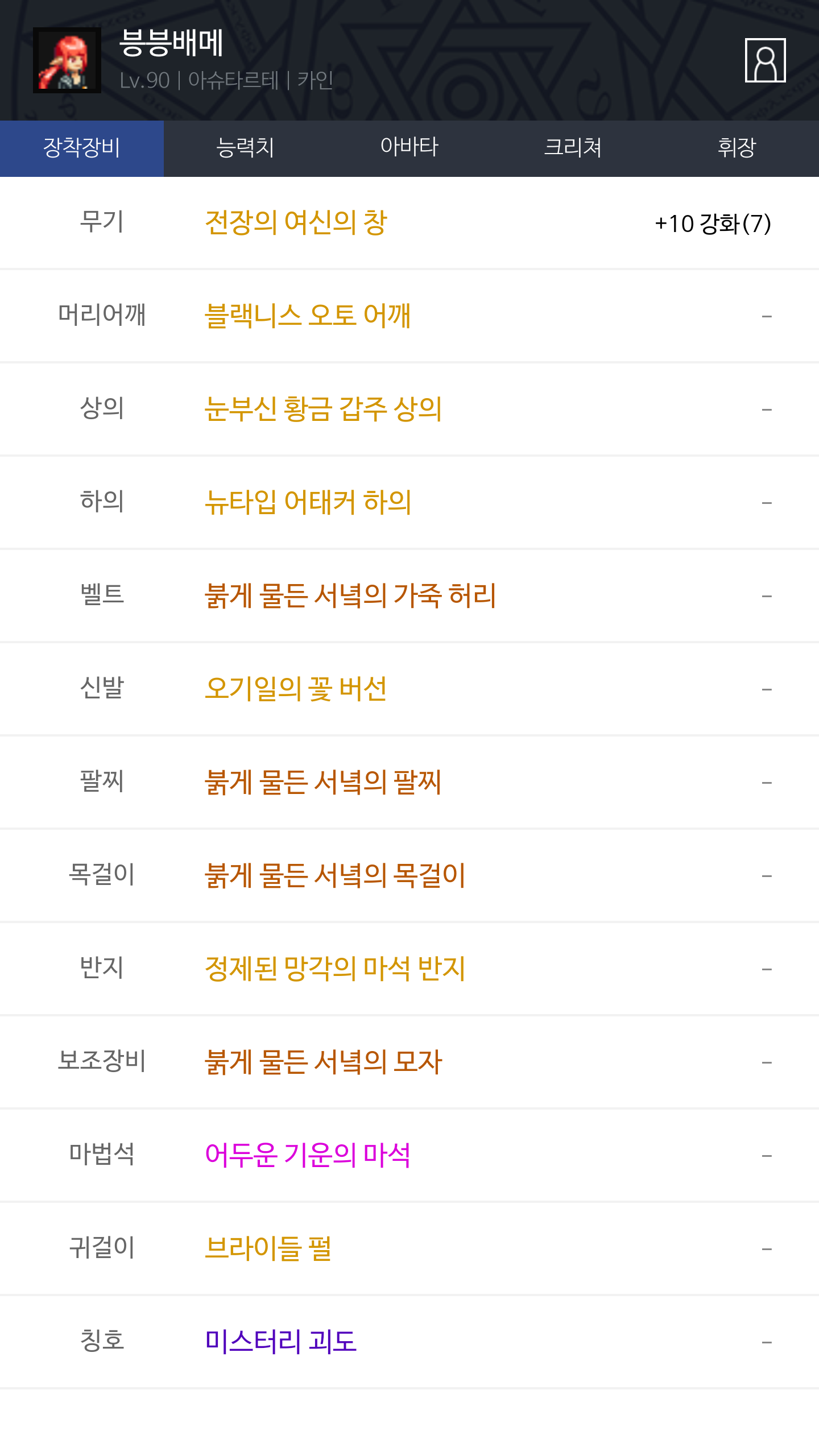
Task: View 붉게 물든 서녘의 모자 item
Action: click(x=323, y=1062)
